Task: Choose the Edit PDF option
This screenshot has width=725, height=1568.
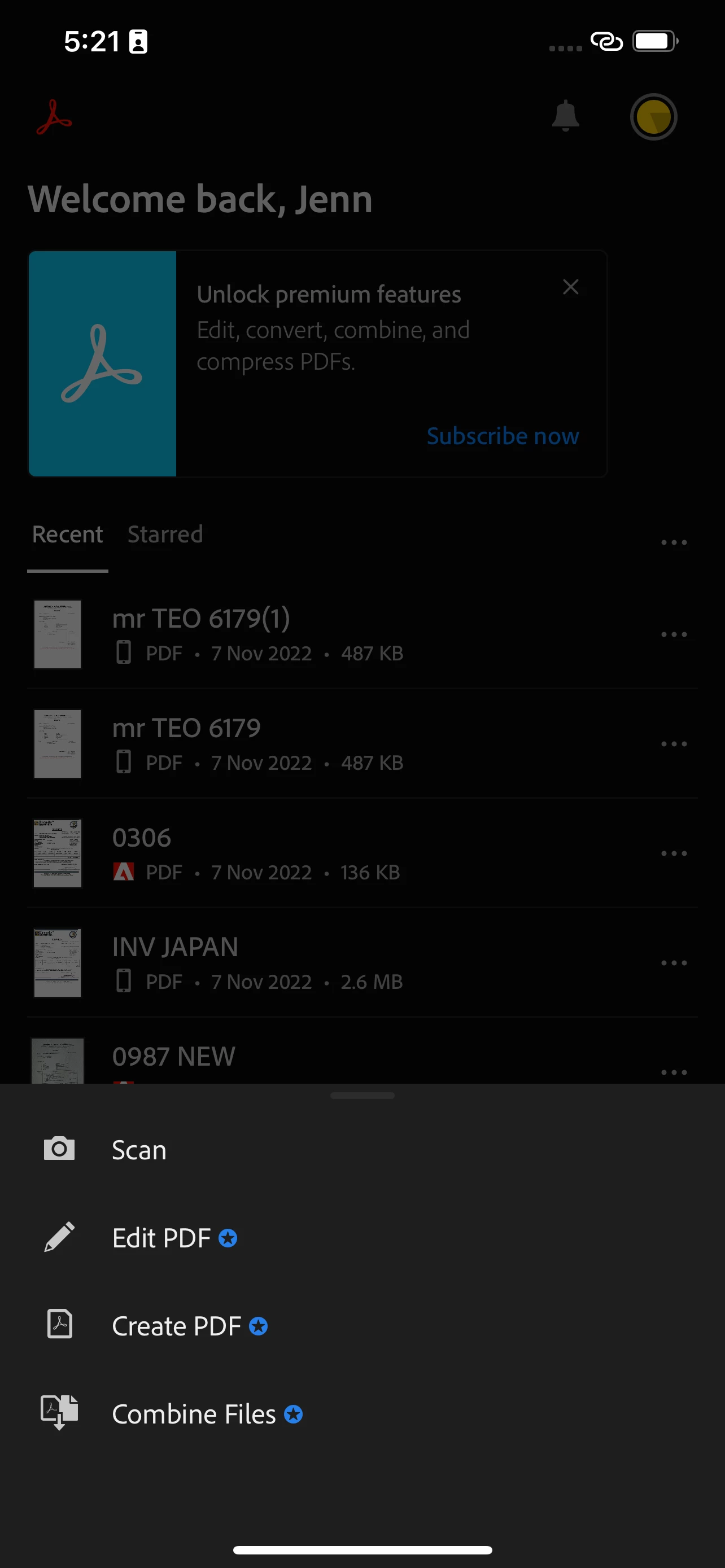Action: click(161, 1238)
